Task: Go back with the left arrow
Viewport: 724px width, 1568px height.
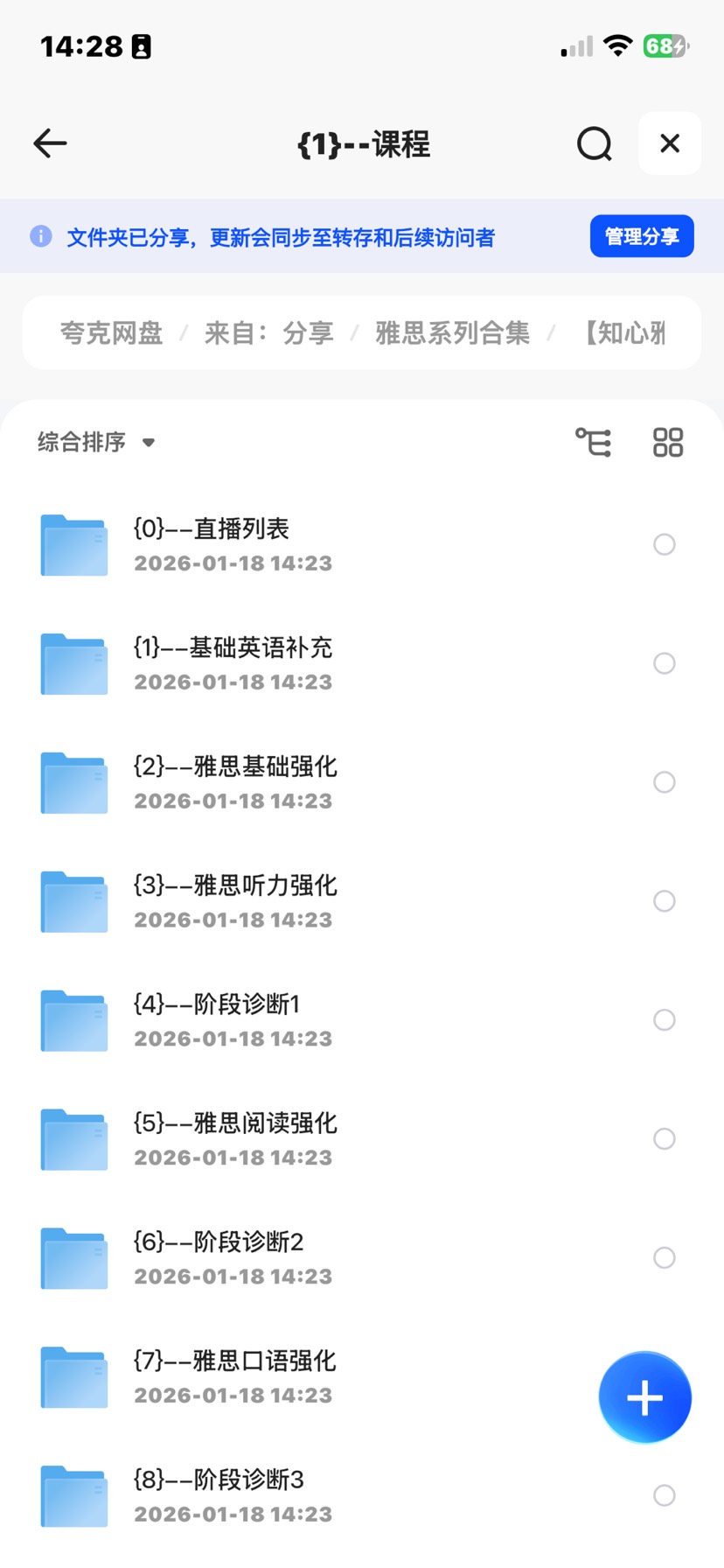Action: click(x=50, y=143)
